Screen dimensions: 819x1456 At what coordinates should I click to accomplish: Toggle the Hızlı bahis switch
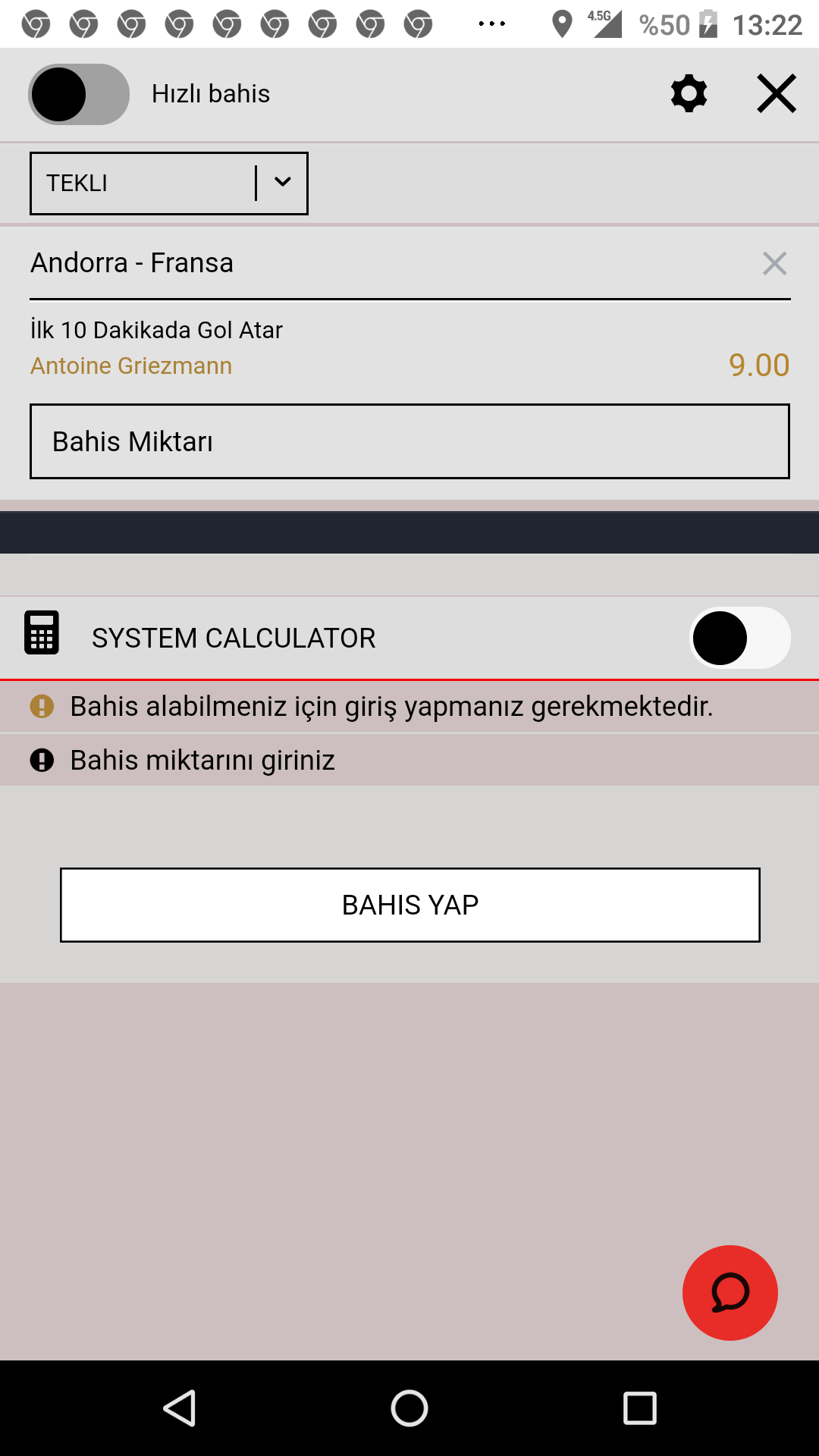[x=79, y=94]
